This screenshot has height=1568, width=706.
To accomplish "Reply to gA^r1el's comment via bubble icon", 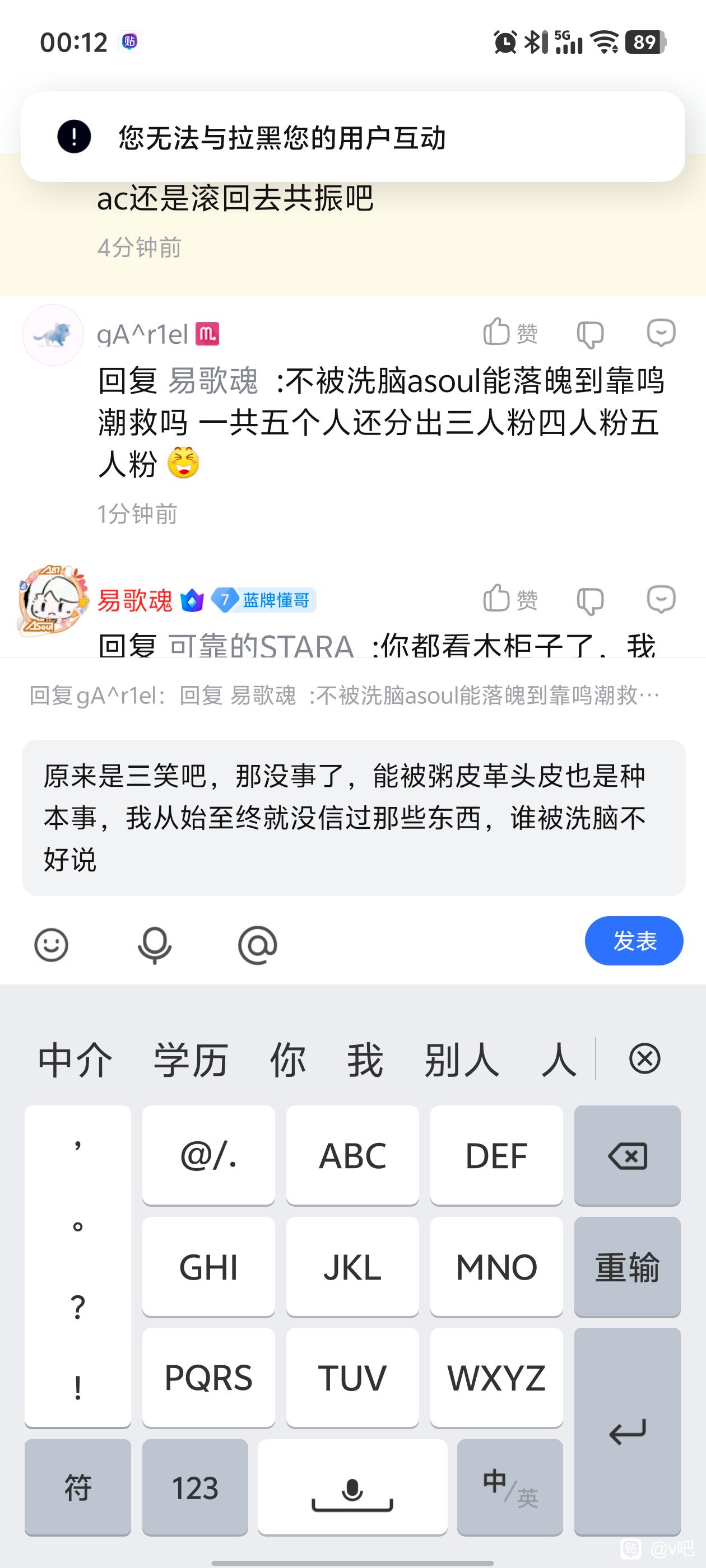I will coord(661,333).
